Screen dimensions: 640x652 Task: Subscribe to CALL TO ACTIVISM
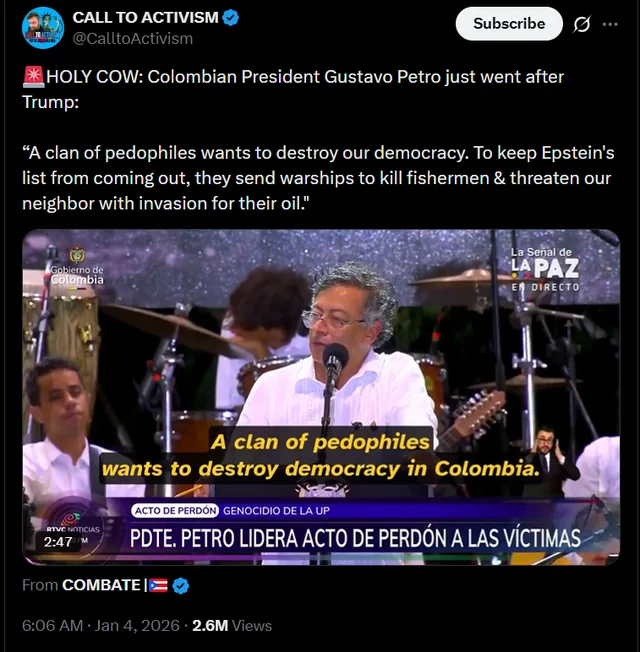[509, 23]
